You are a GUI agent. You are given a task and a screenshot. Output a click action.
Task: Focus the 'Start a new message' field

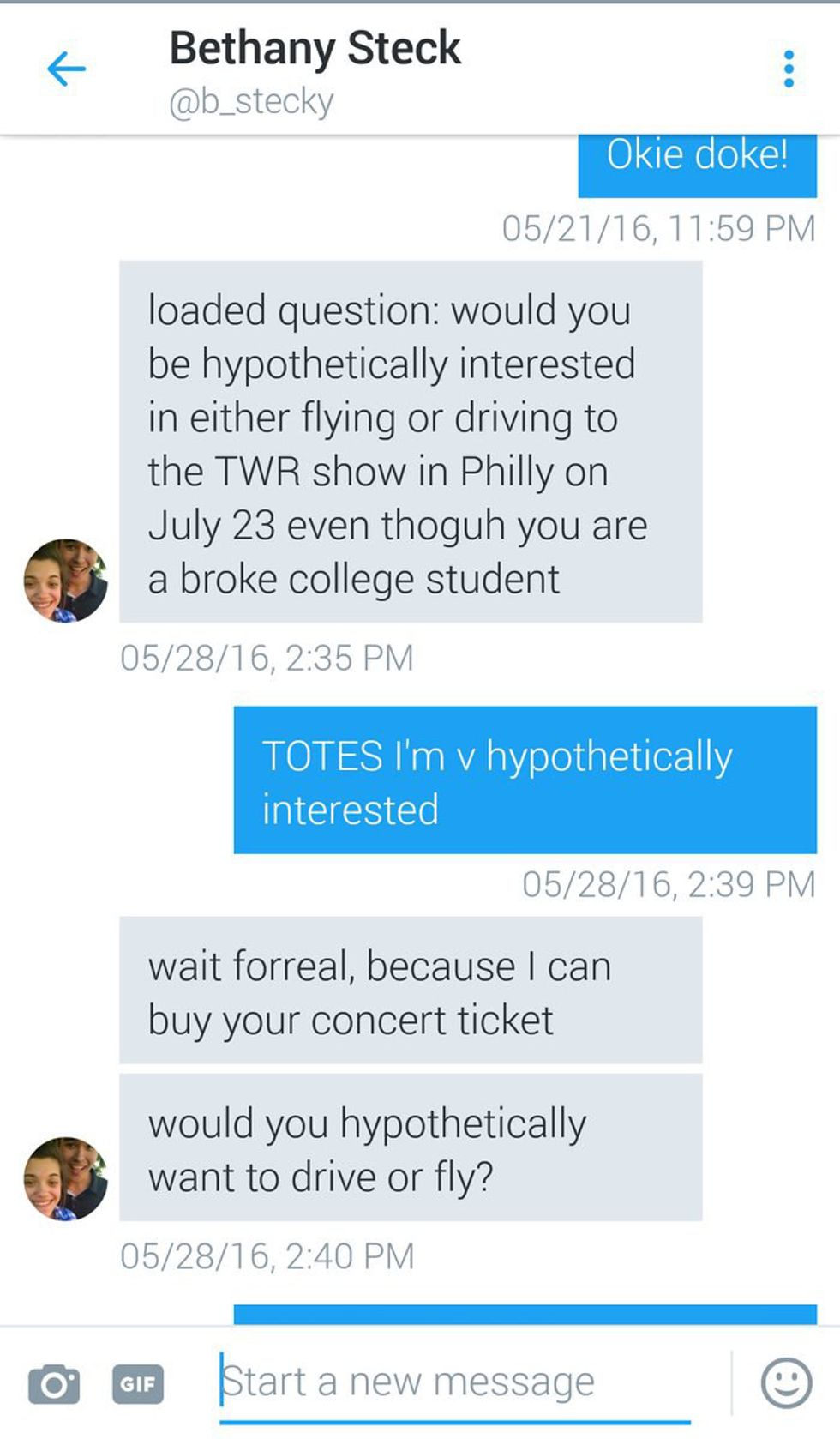(454, 1382)
